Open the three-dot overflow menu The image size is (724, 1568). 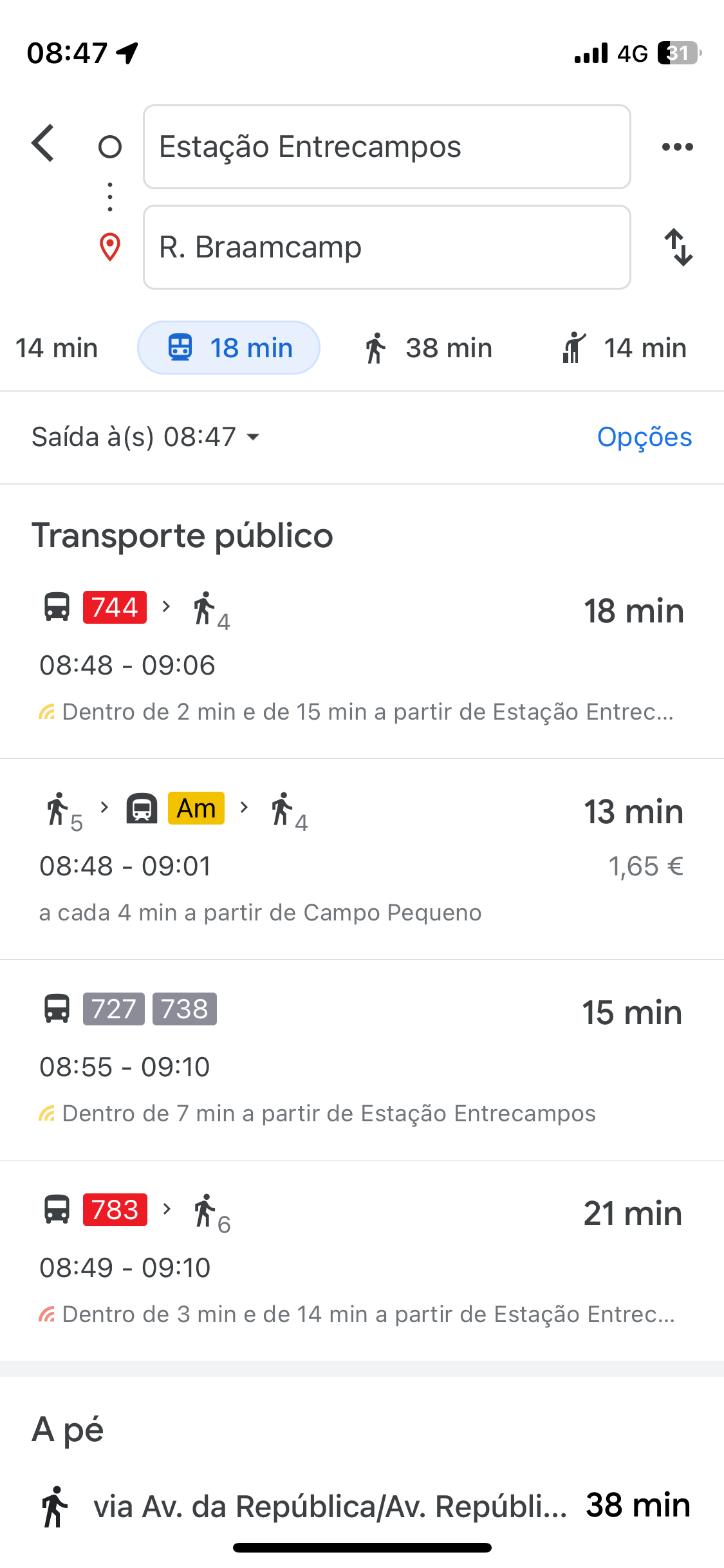click(x=678, y=147)
